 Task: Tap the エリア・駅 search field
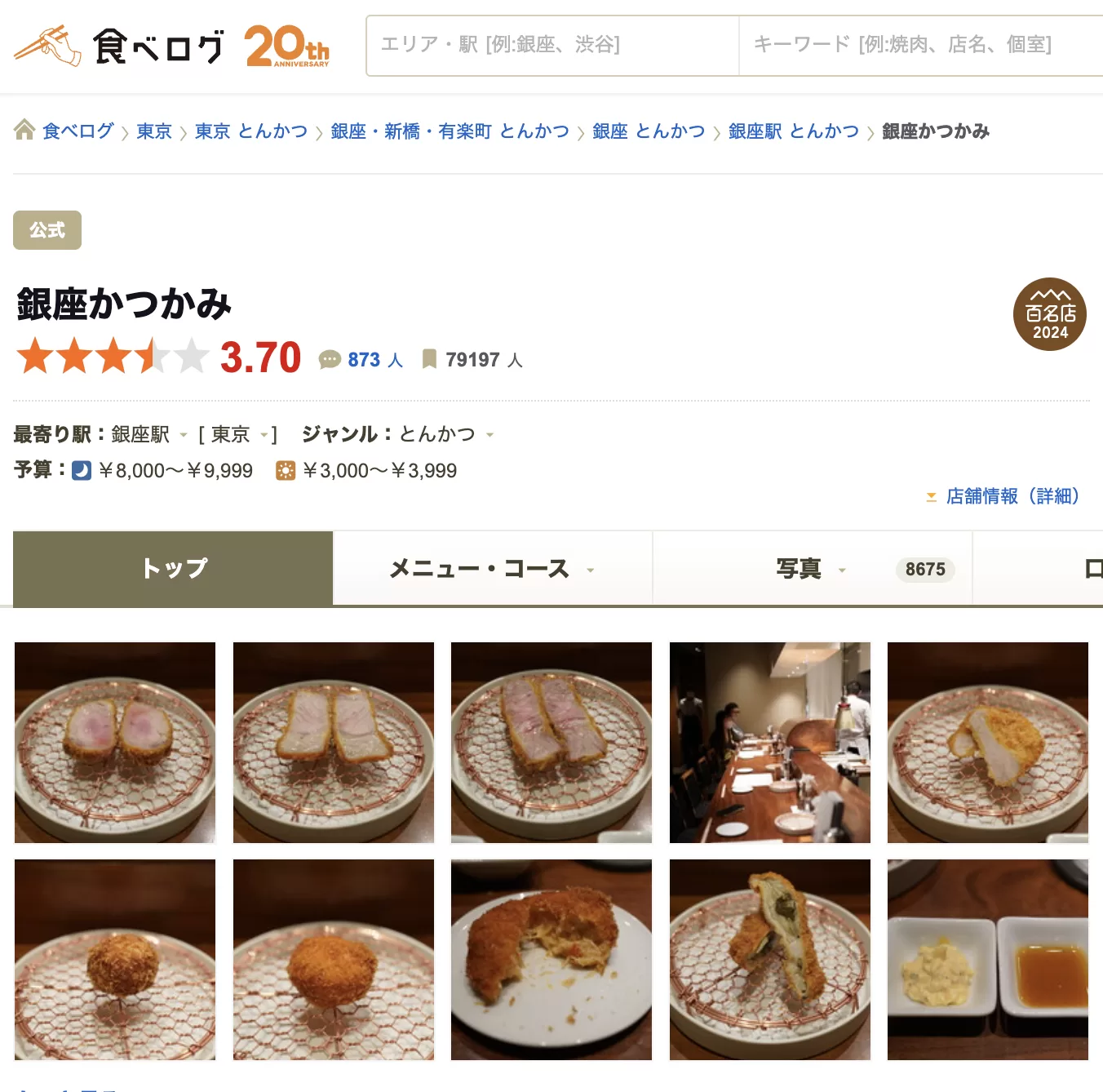[552, 46]
